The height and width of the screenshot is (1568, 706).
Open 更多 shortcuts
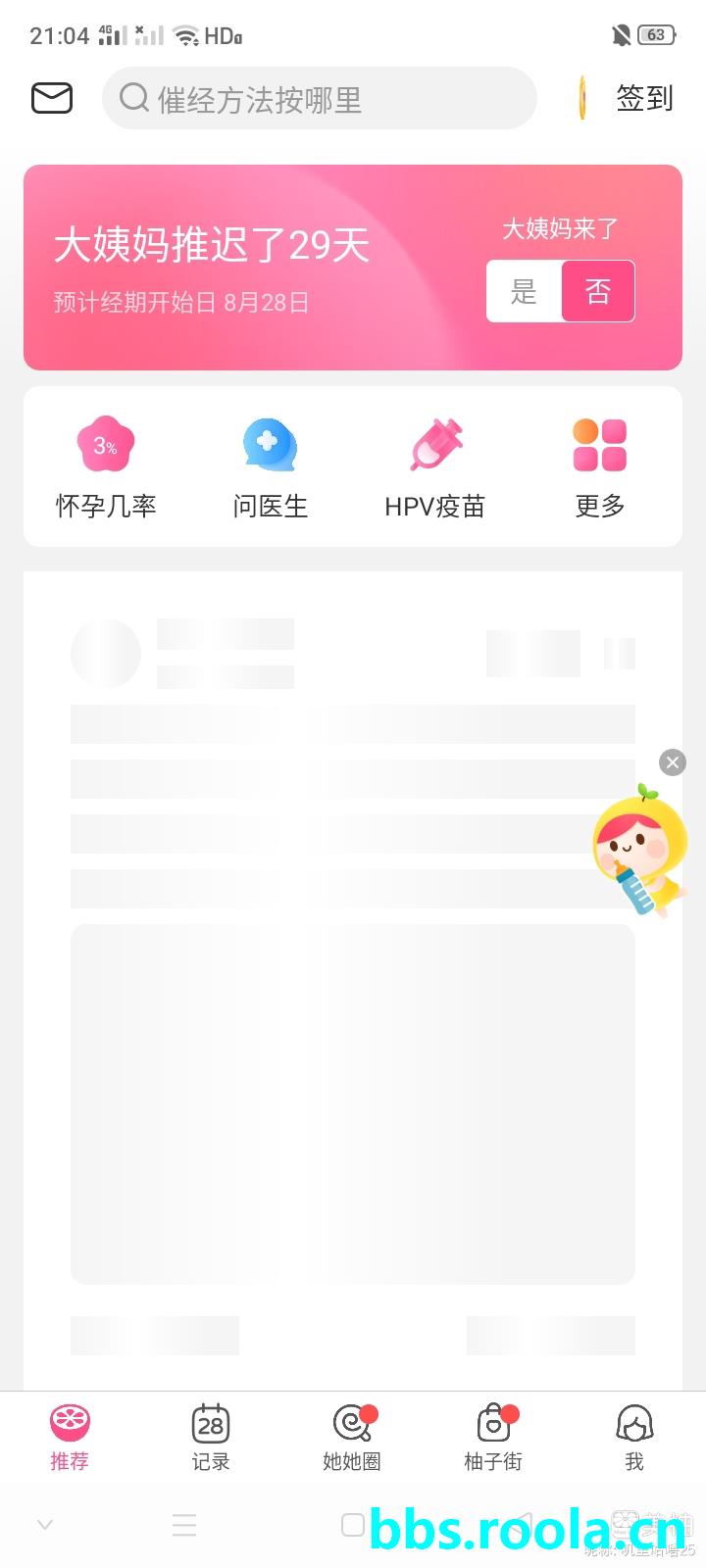coord(599,466)
